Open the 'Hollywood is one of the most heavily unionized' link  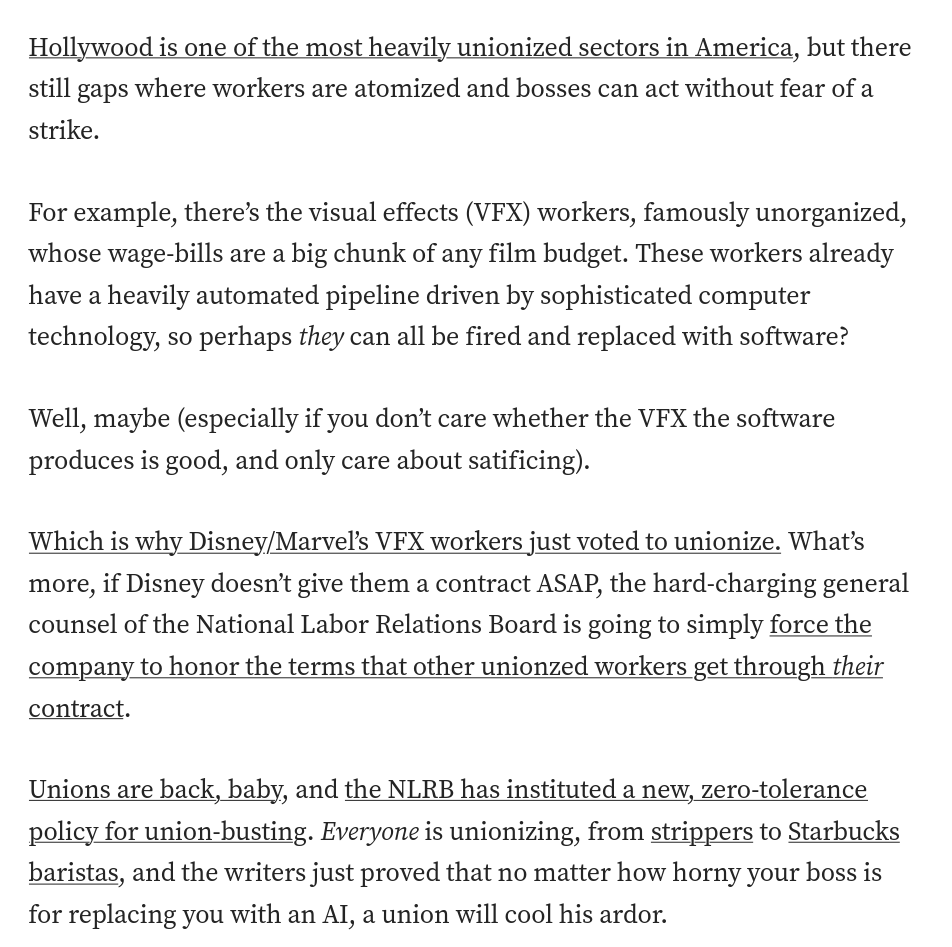(411, 48)
